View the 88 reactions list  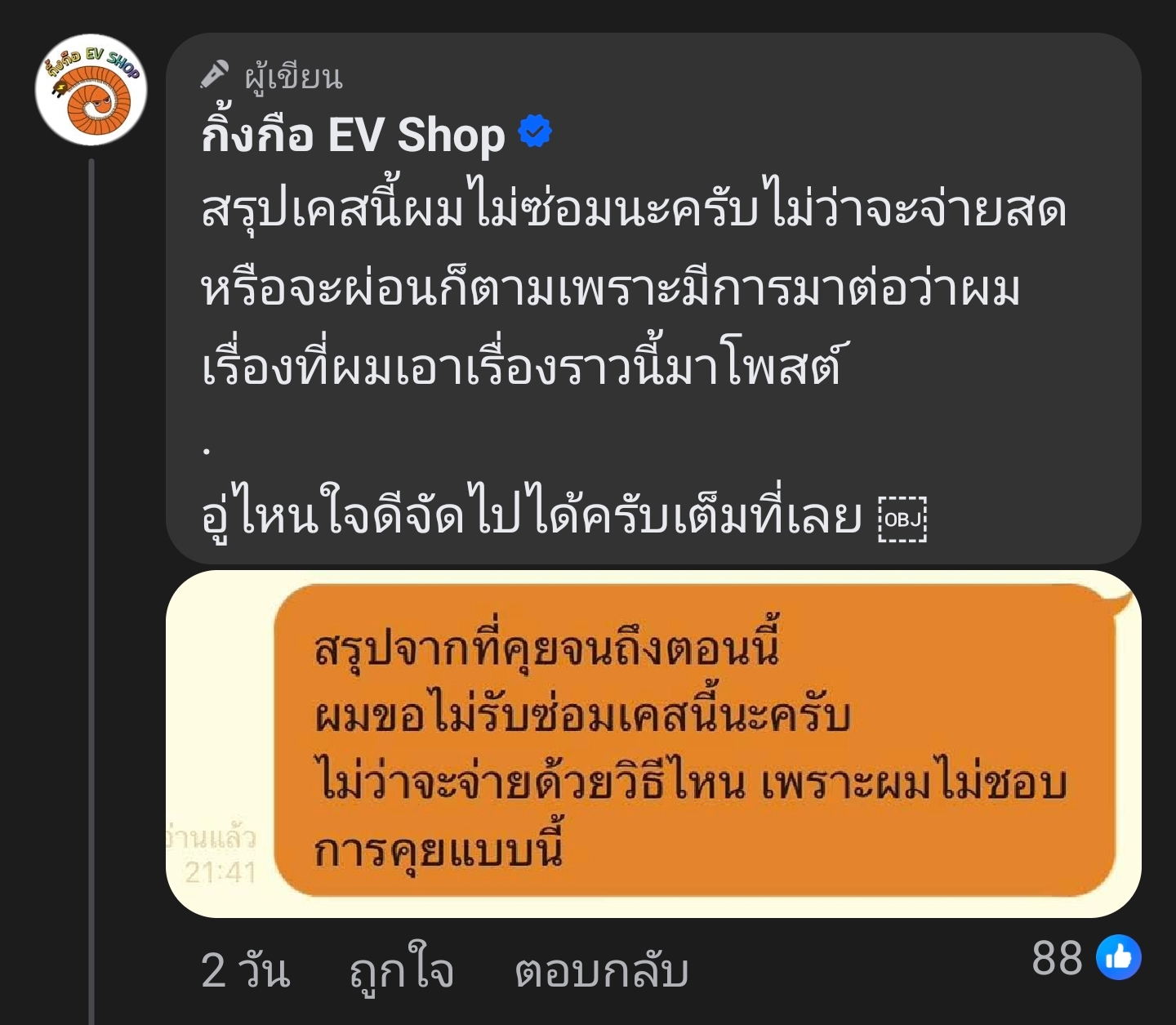coord(1085,957)
